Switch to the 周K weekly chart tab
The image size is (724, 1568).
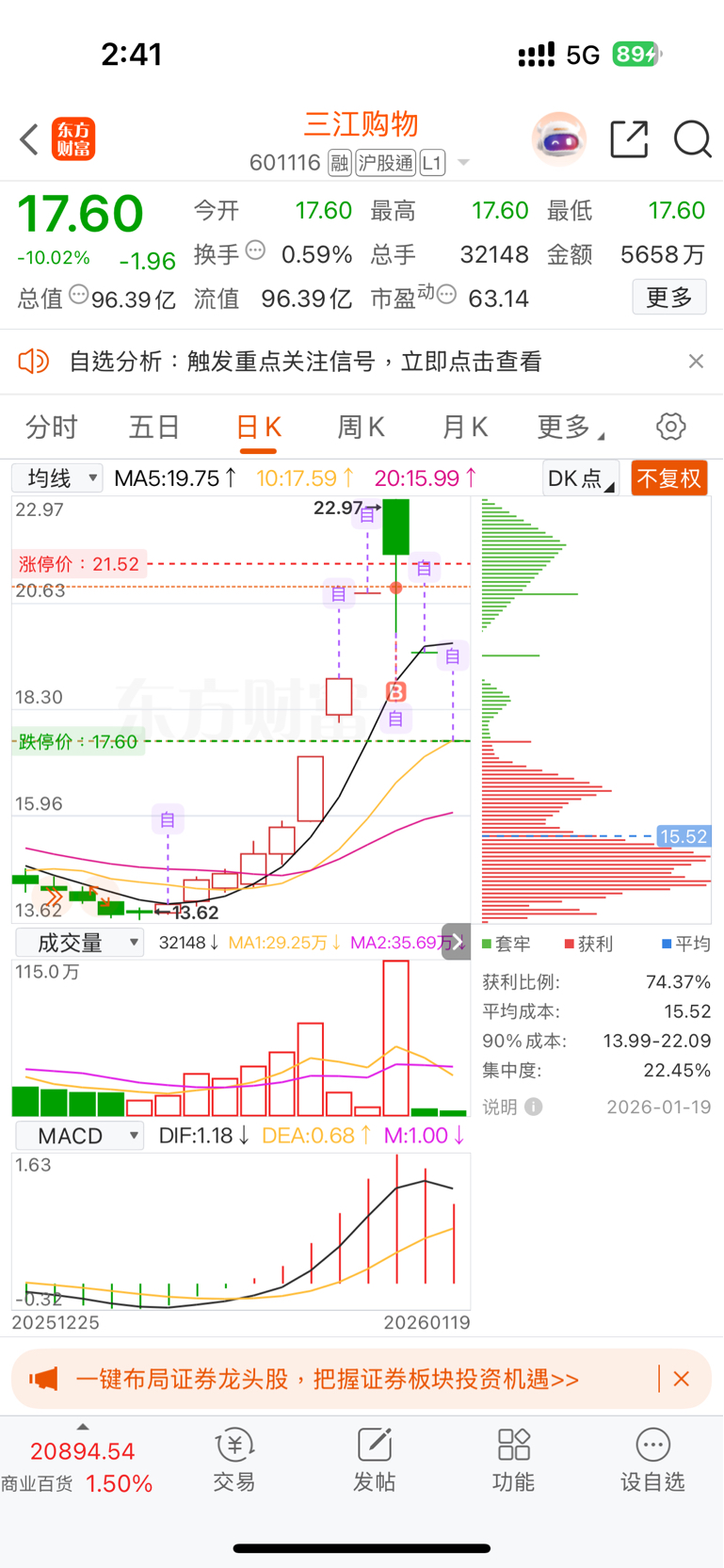[361, 426]
